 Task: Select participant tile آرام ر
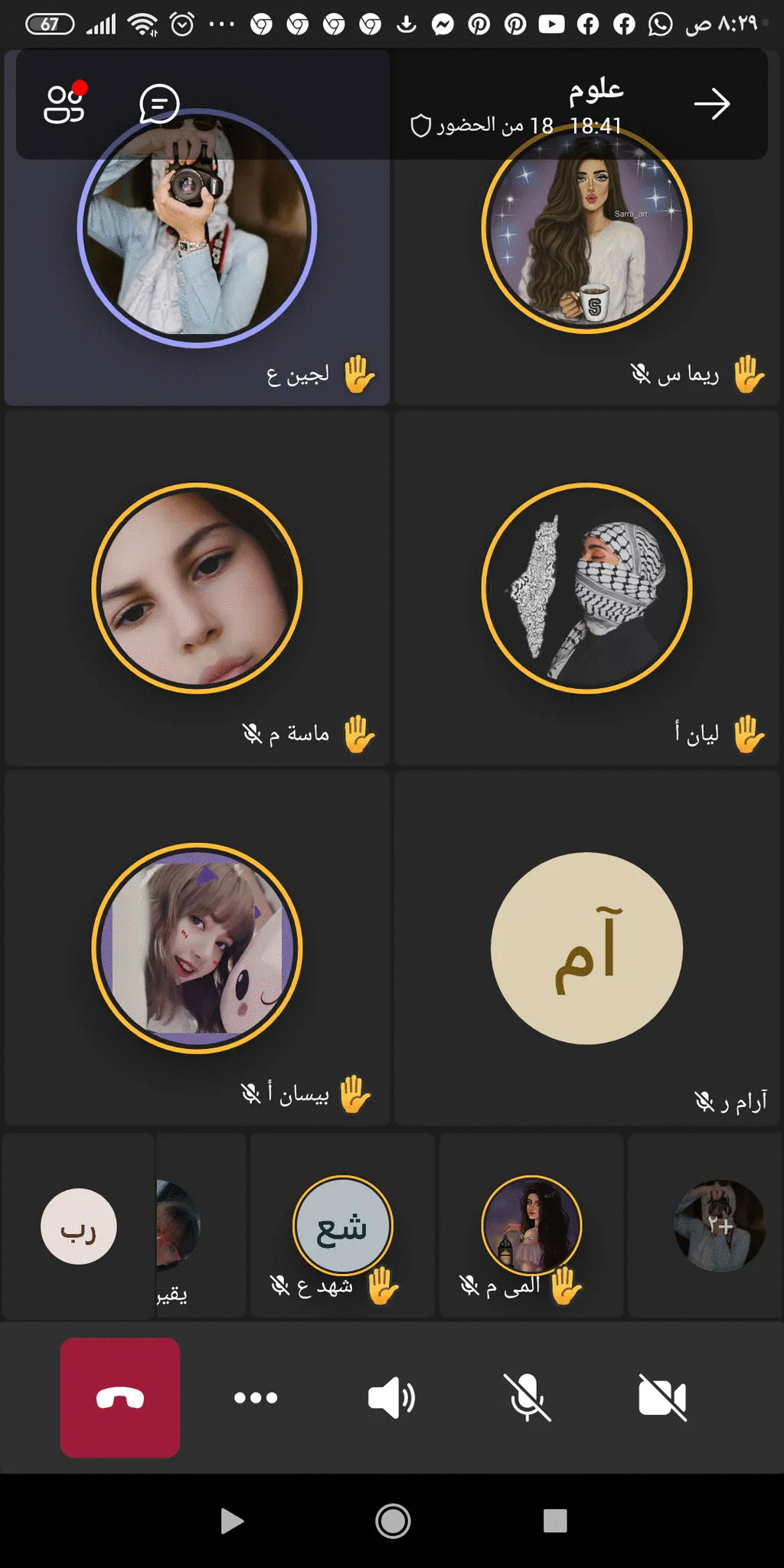coord(586,948)
